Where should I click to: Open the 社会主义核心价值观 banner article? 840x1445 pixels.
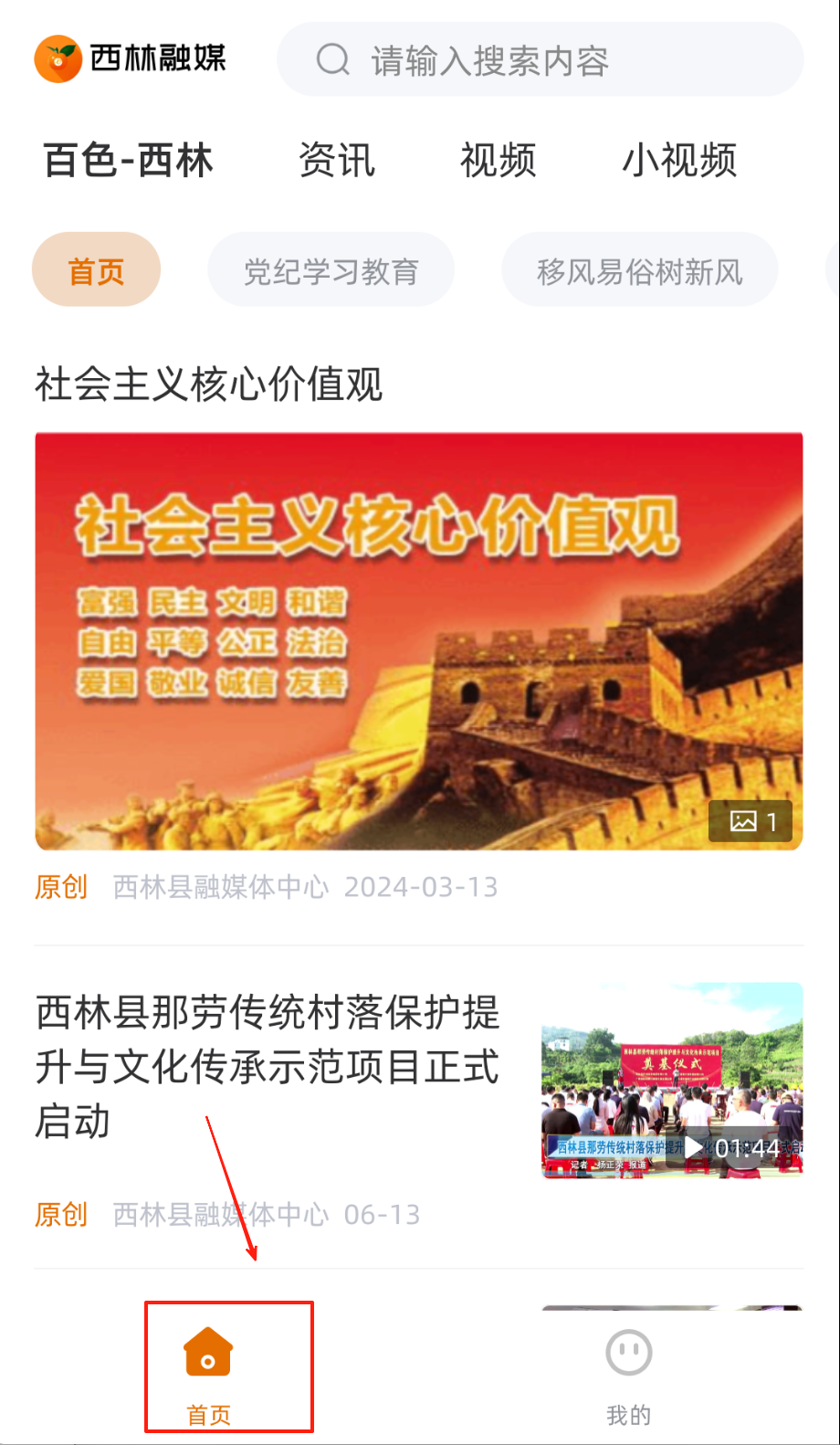click(x=418, y=640)
